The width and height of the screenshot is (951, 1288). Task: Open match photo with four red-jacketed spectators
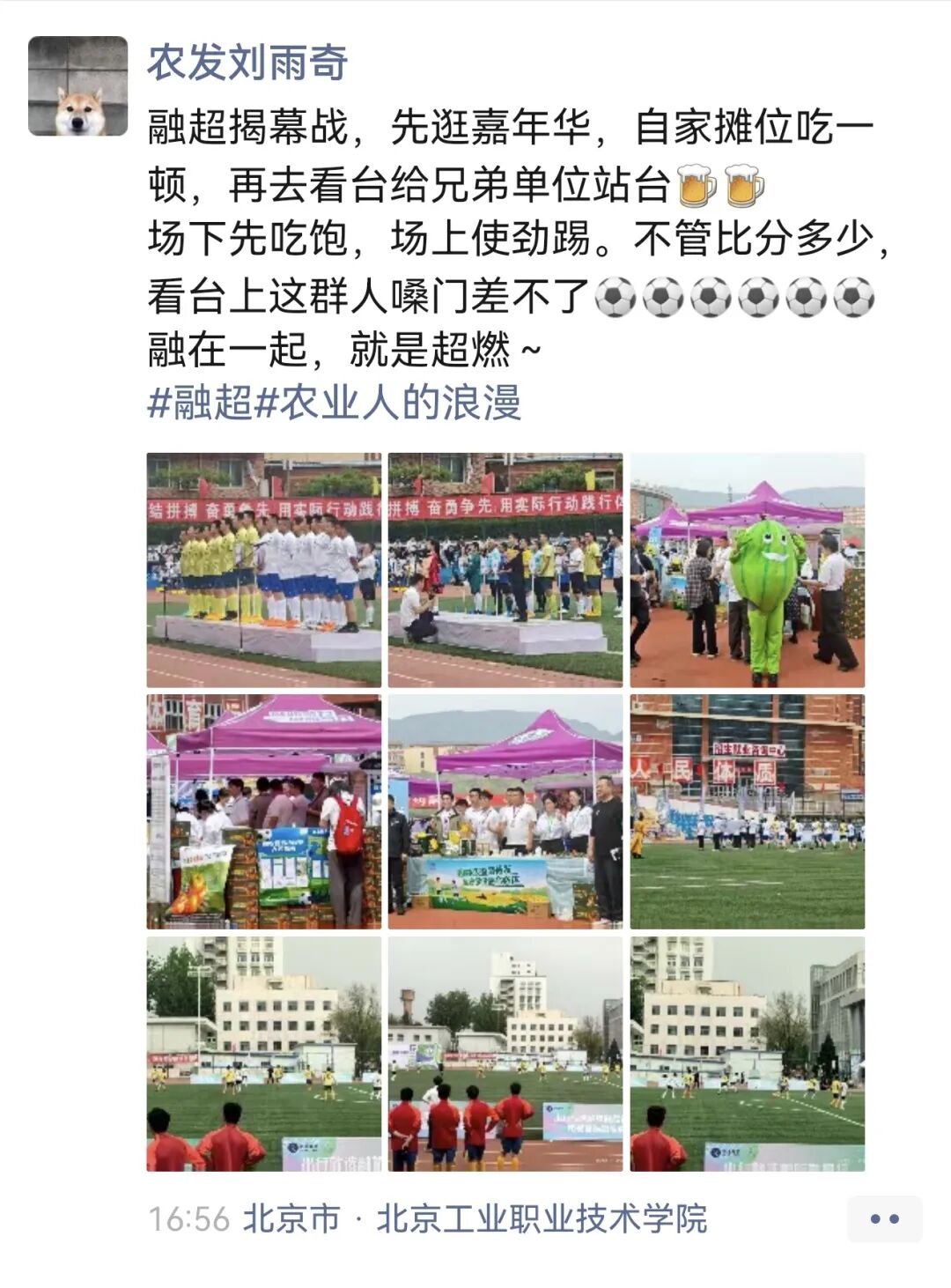(x=505, y=1054)
